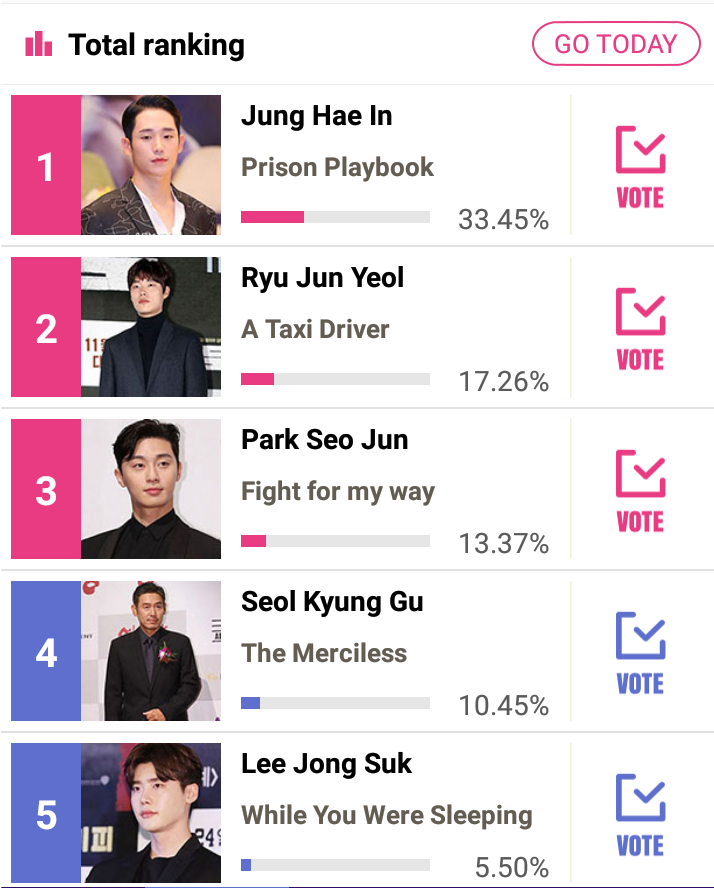Vote for Park Seo Jun
The image size is (714, 888).
point(640,490)
